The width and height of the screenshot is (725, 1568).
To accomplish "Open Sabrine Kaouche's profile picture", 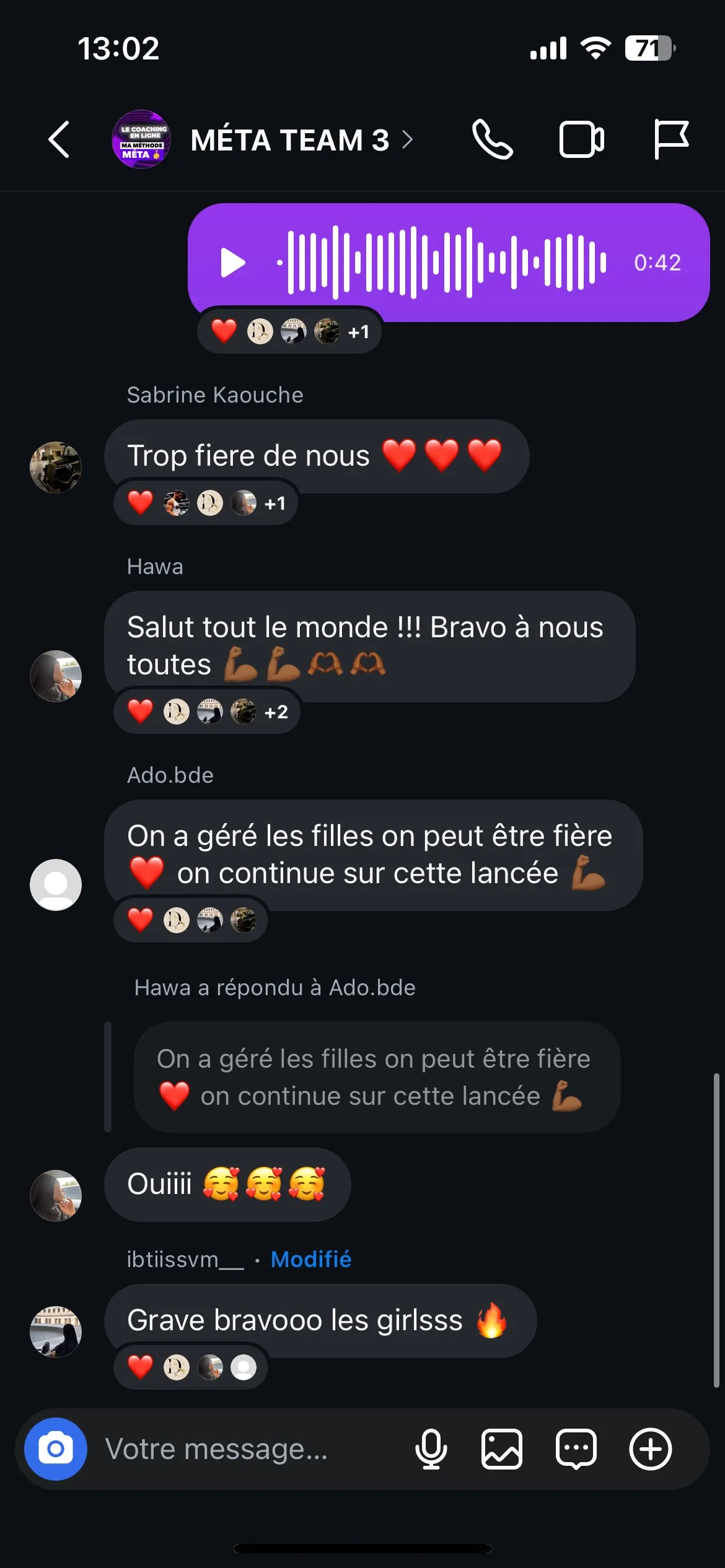I will 56,468.
